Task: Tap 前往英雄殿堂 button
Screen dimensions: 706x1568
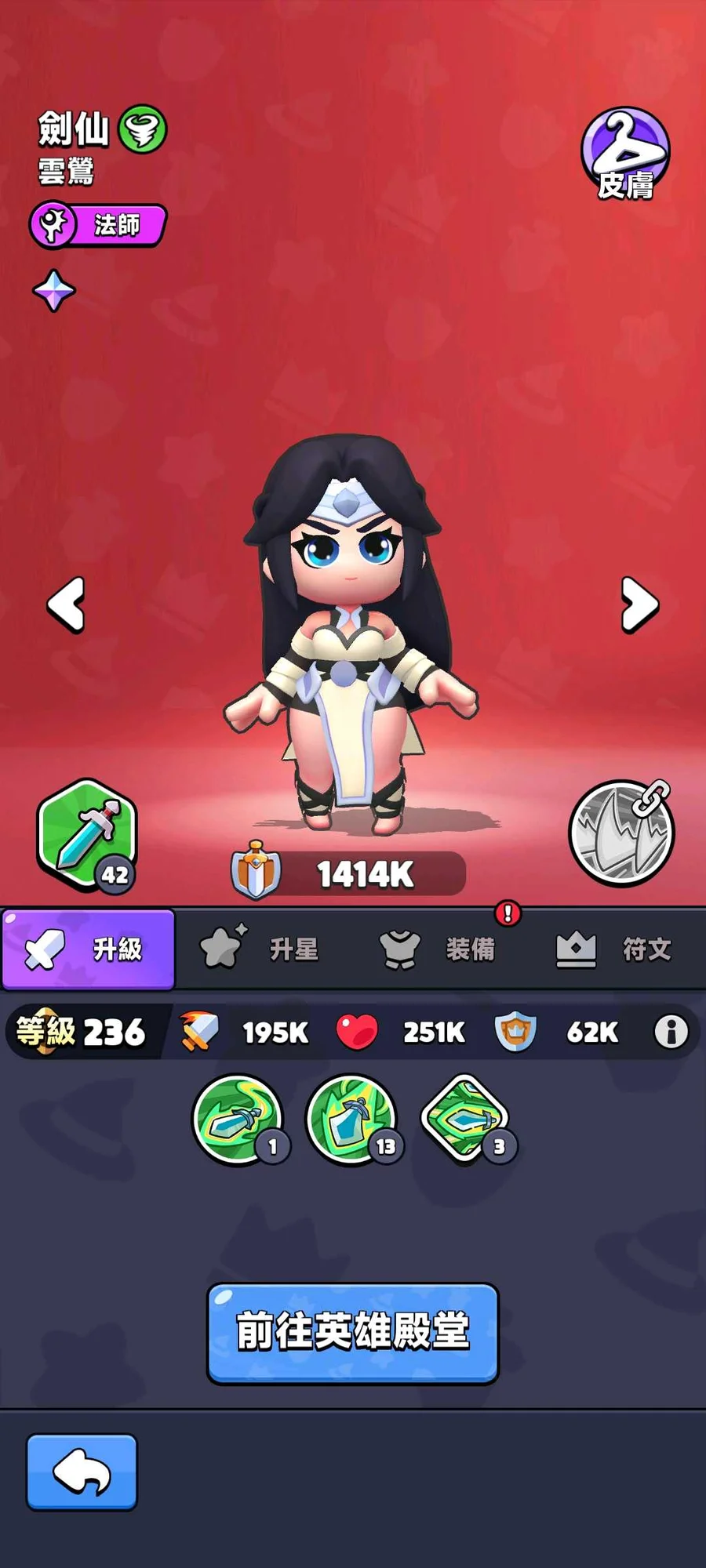Action: [353, 1333]
